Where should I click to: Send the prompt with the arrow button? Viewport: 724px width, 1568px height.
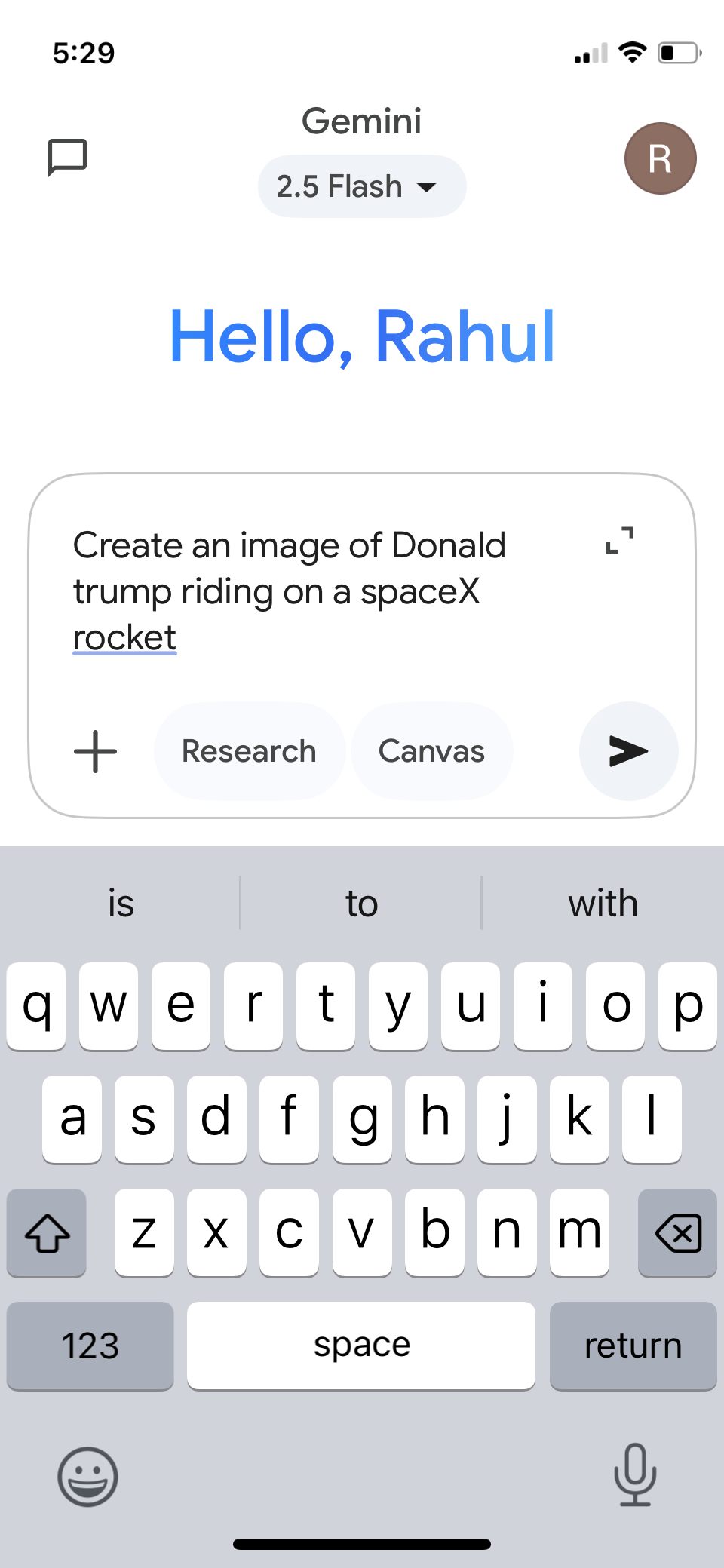[x=628, y=751]
